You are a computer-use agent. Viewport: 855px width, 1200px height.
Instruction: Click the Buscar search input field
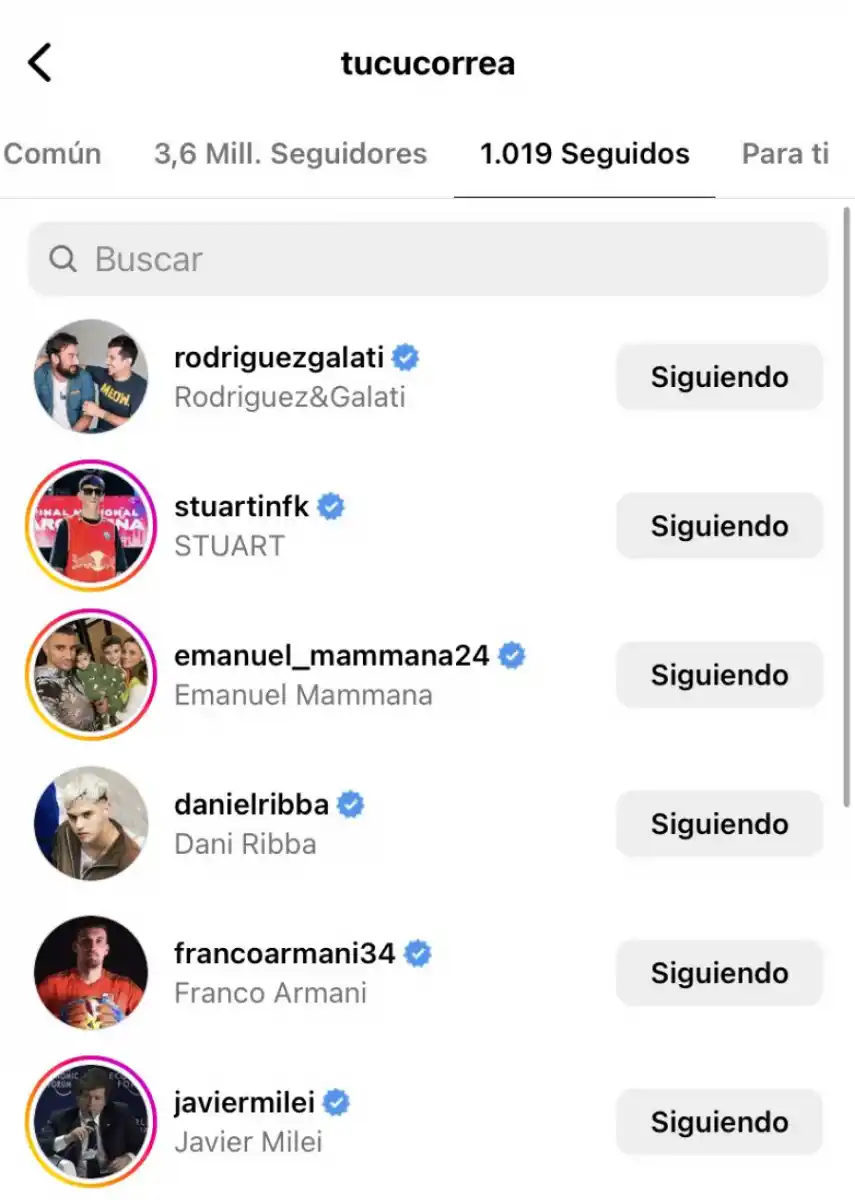point(427,259)
